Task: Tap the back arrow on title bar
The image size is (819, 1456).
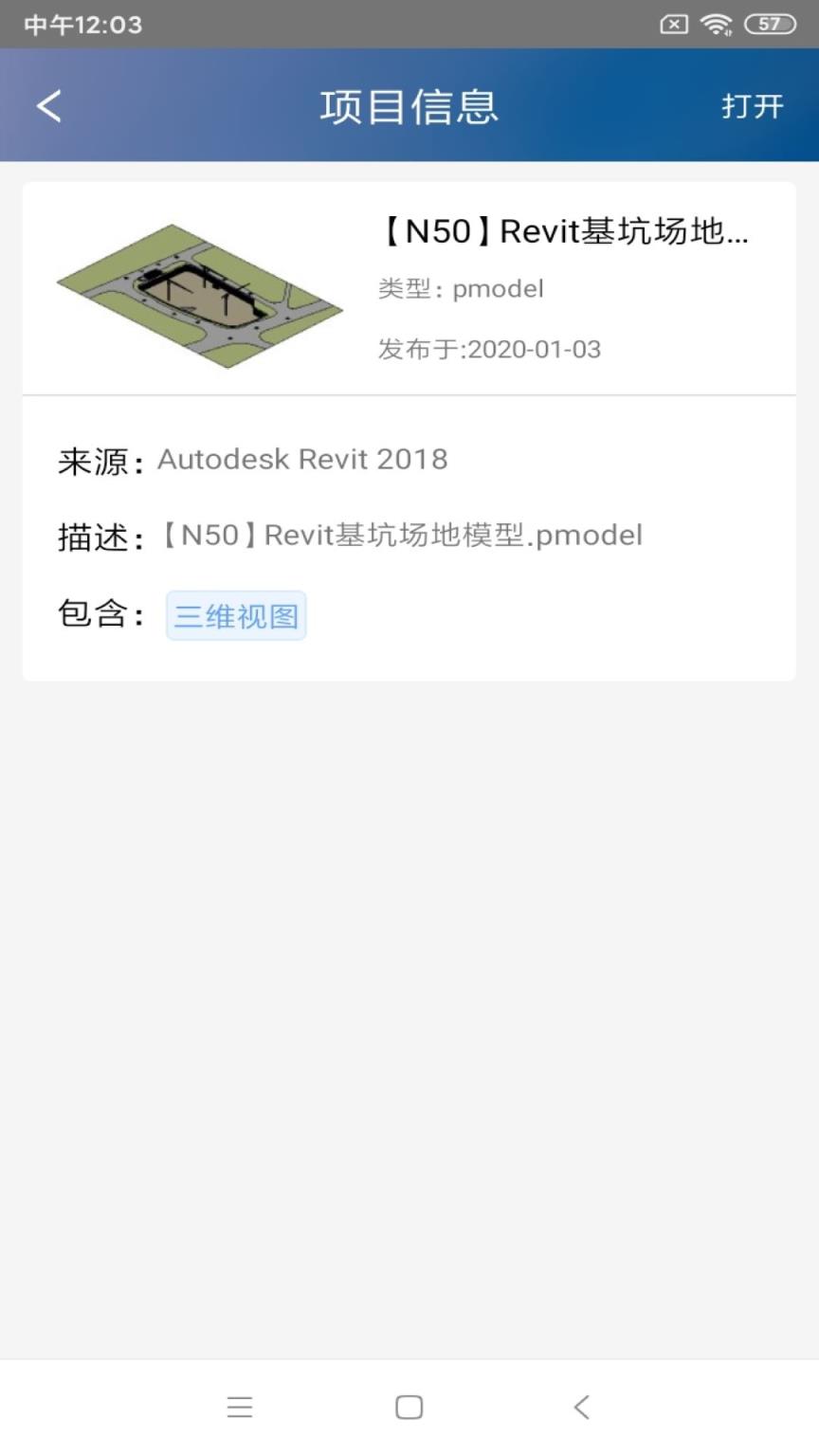Action: click(x=47, y=106)
